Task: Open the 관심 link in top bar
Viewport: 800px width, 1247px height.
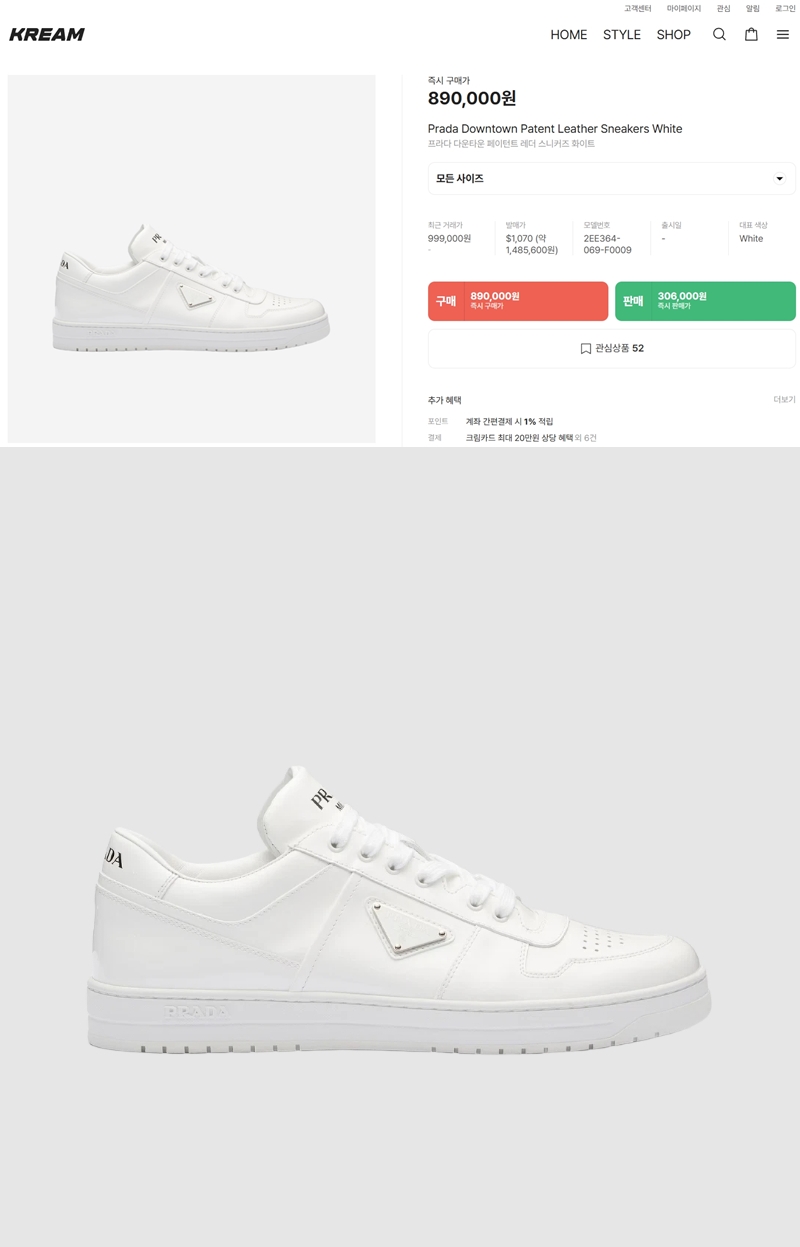Action: coord(723,9)
